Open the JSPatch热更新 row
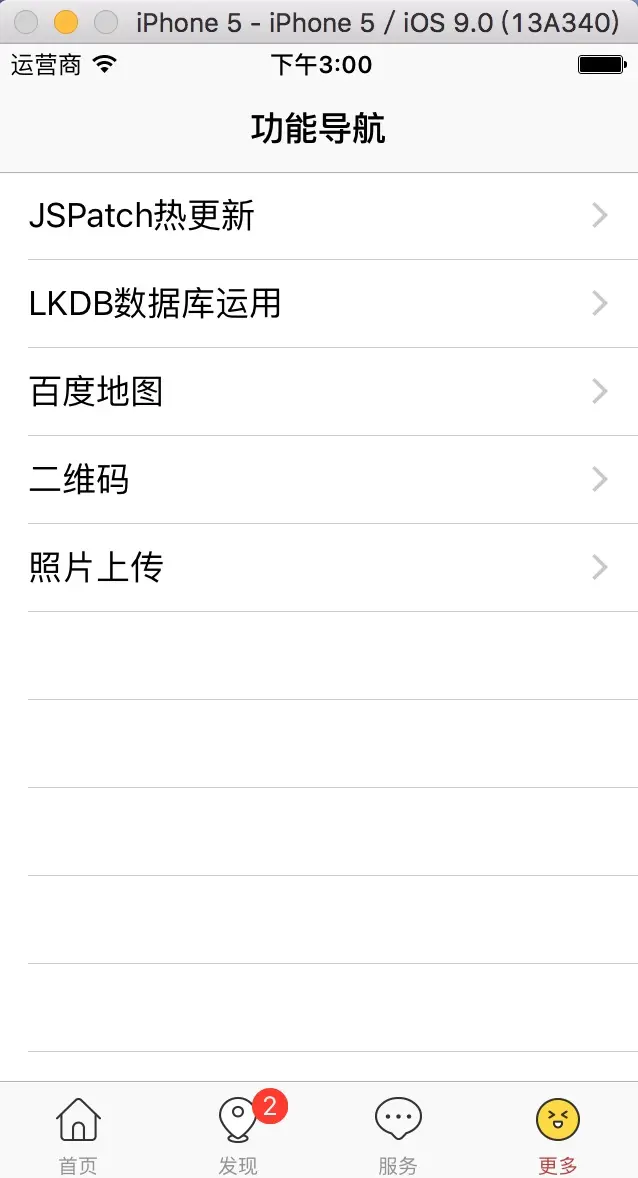The image size is (638, 1178). click(319, 216)
